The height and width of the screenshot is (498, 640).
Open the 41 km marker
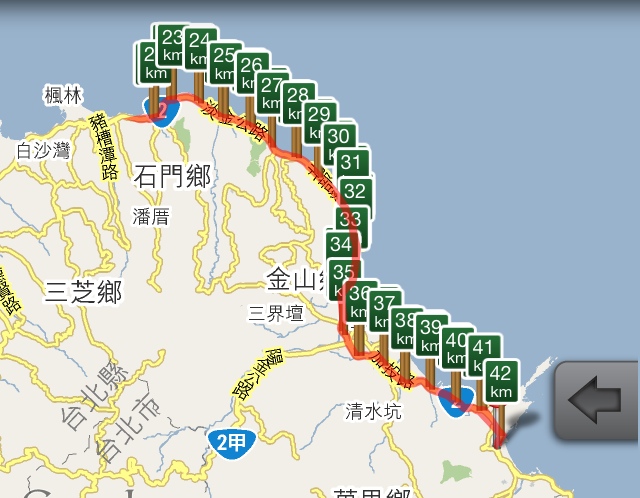(484, 354)
